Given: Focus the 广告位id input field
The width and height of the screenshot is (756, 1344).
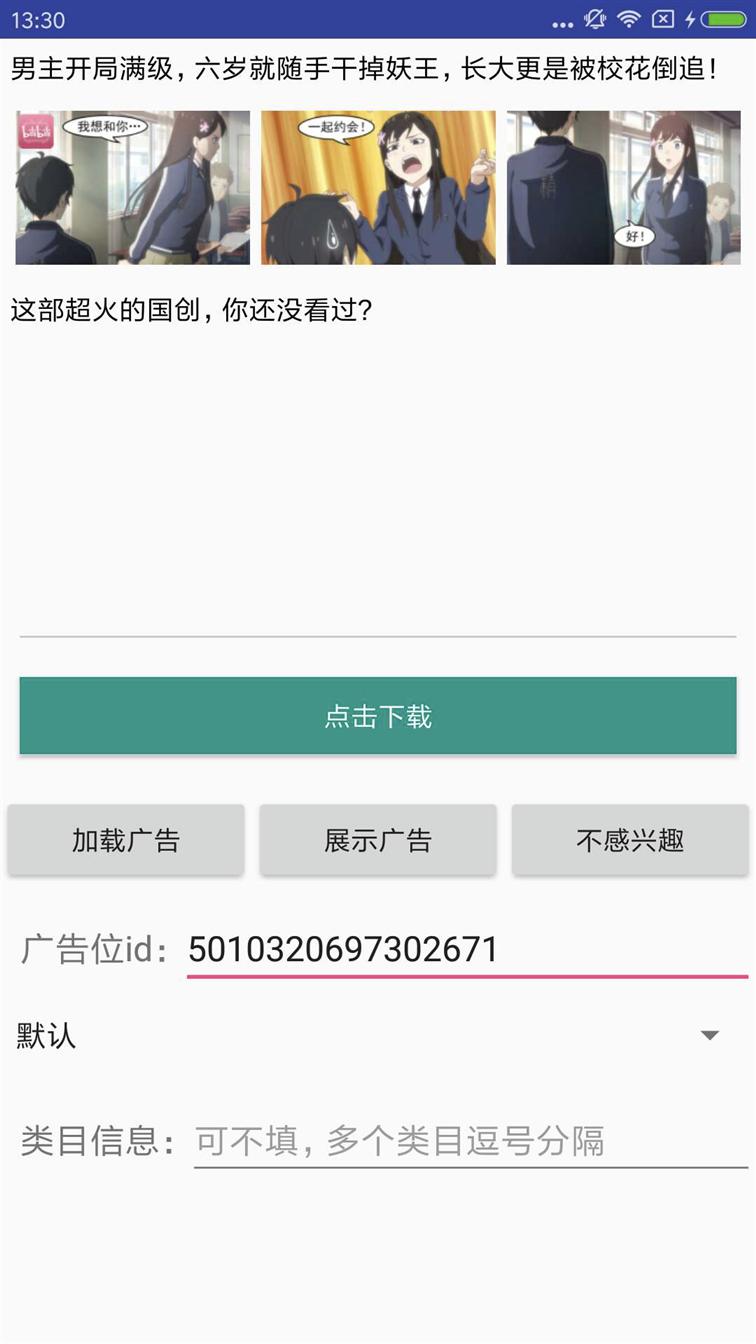Looking at the screenshot, I should click(x=467, y=949).
